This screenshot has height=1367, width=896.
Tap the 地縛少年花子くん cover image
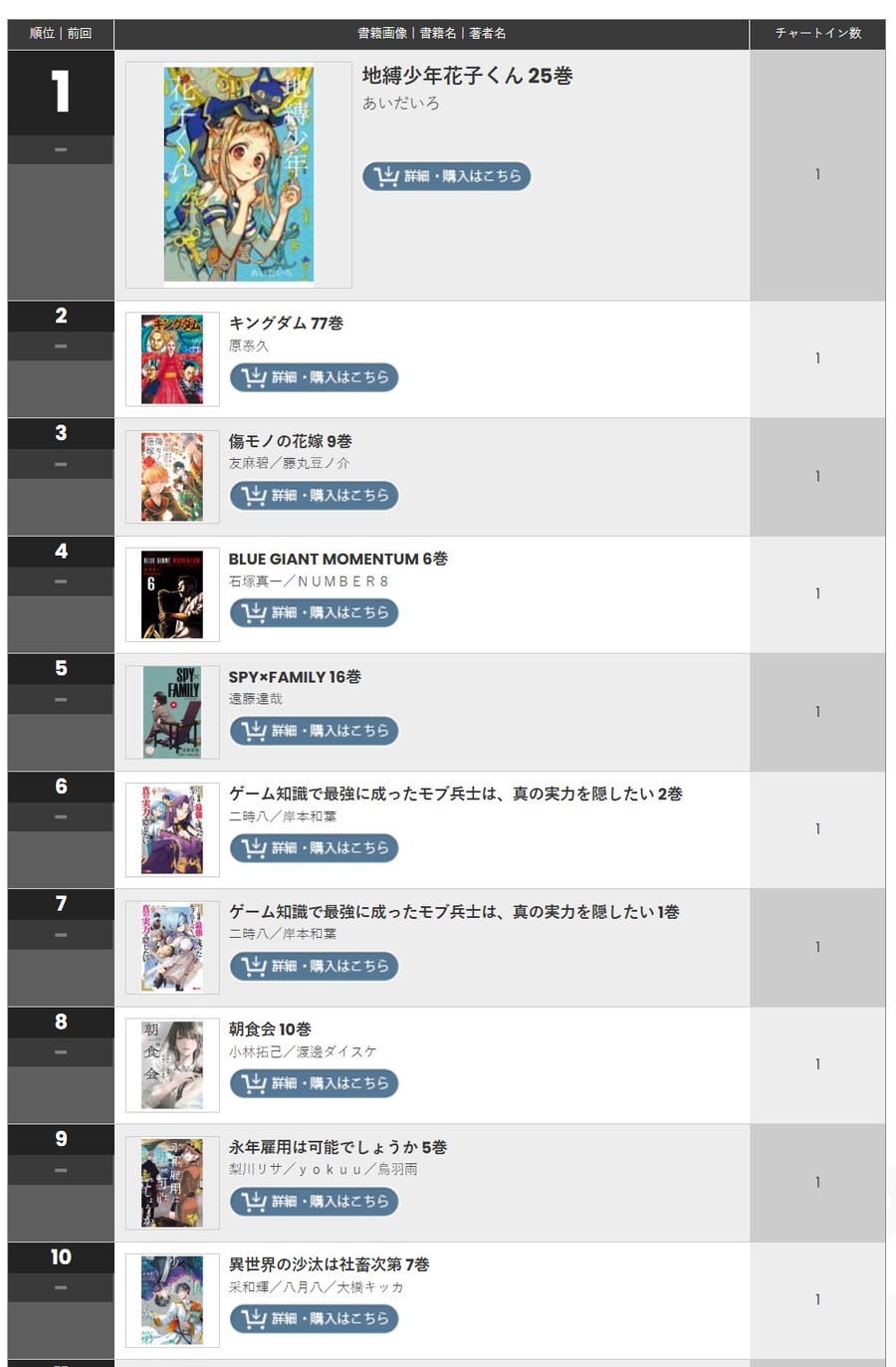238,174
